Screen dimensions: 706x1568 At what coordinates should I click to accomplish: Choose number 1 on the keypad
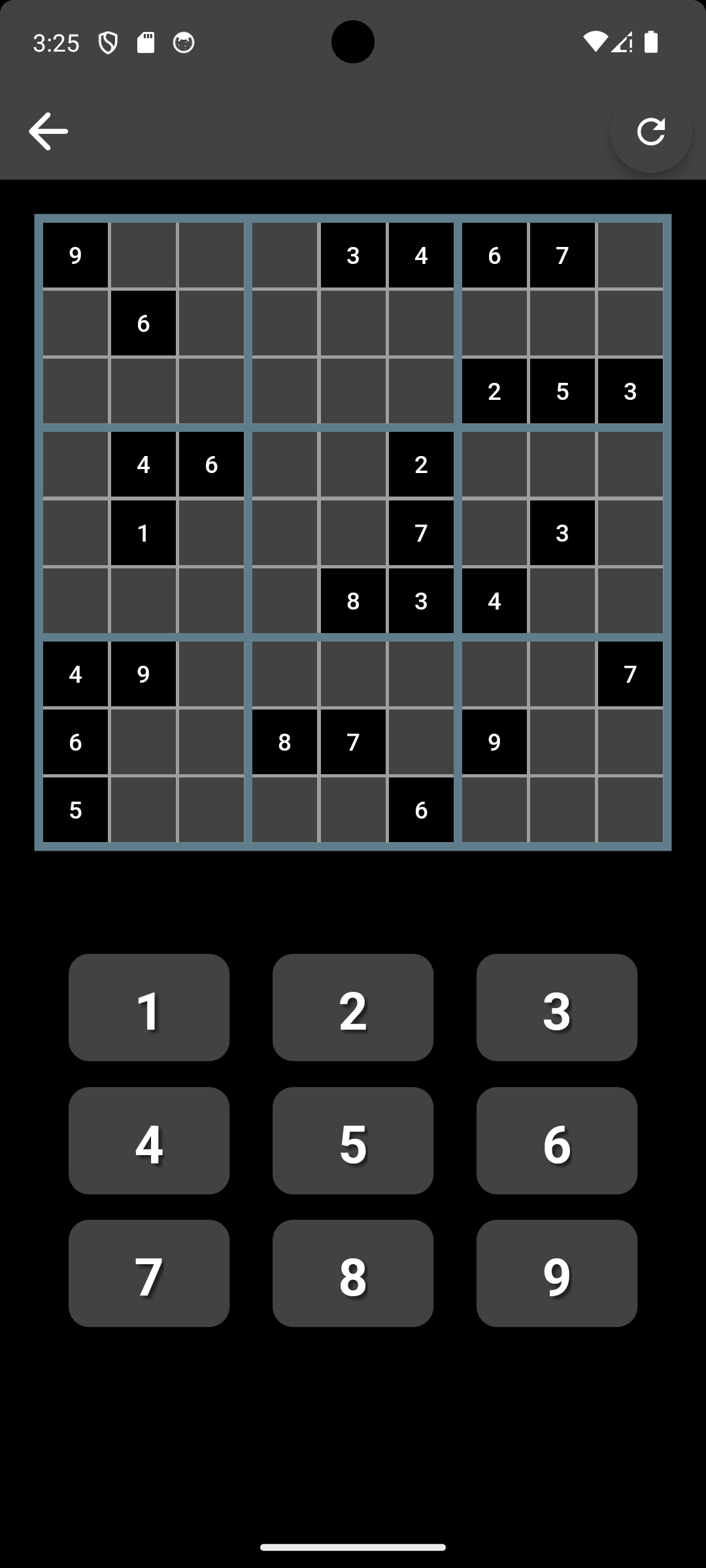tap(149, 1007)
